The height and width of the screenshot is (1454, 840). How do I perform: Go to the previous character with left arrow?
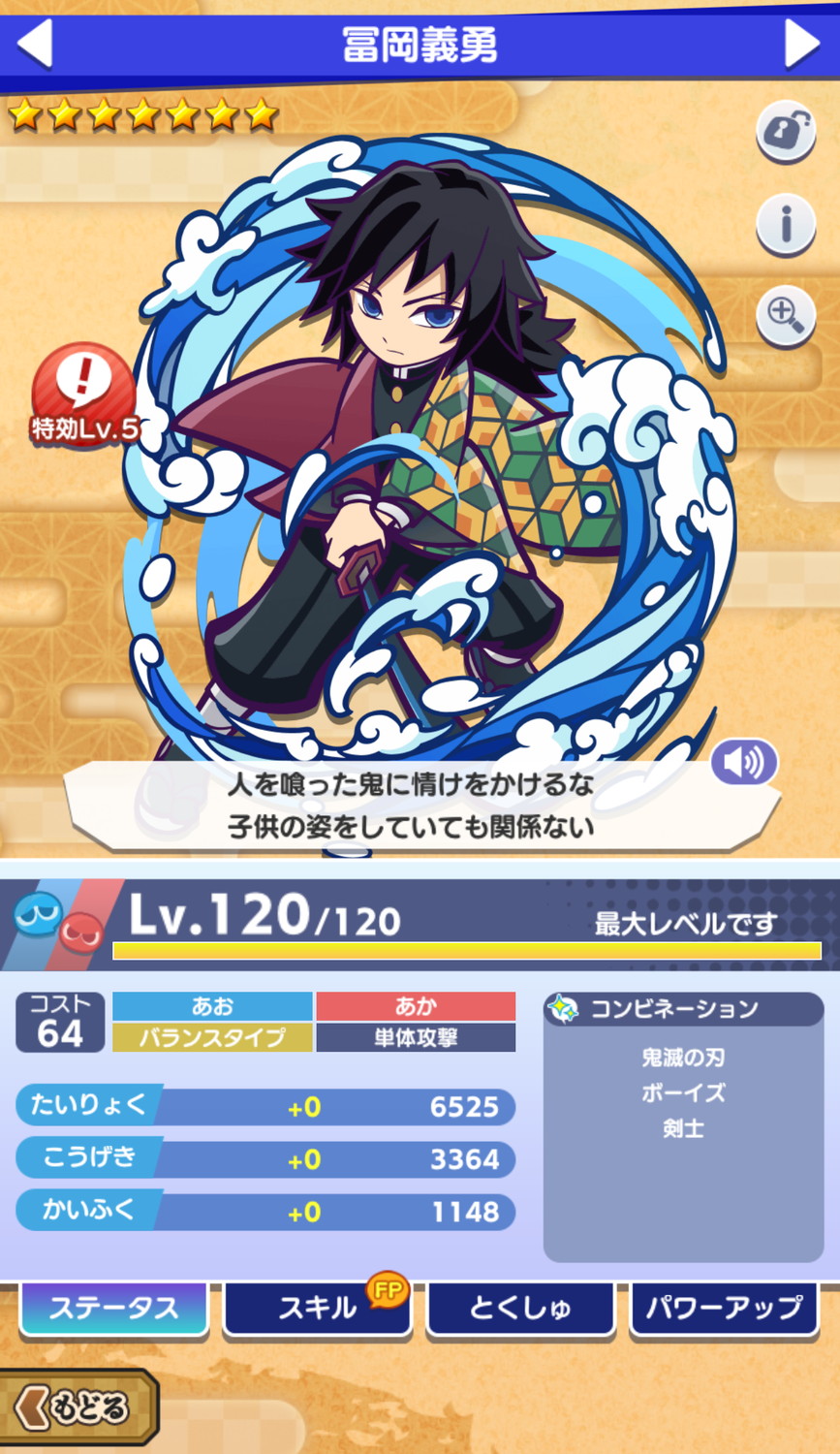[x=35, y=44]
